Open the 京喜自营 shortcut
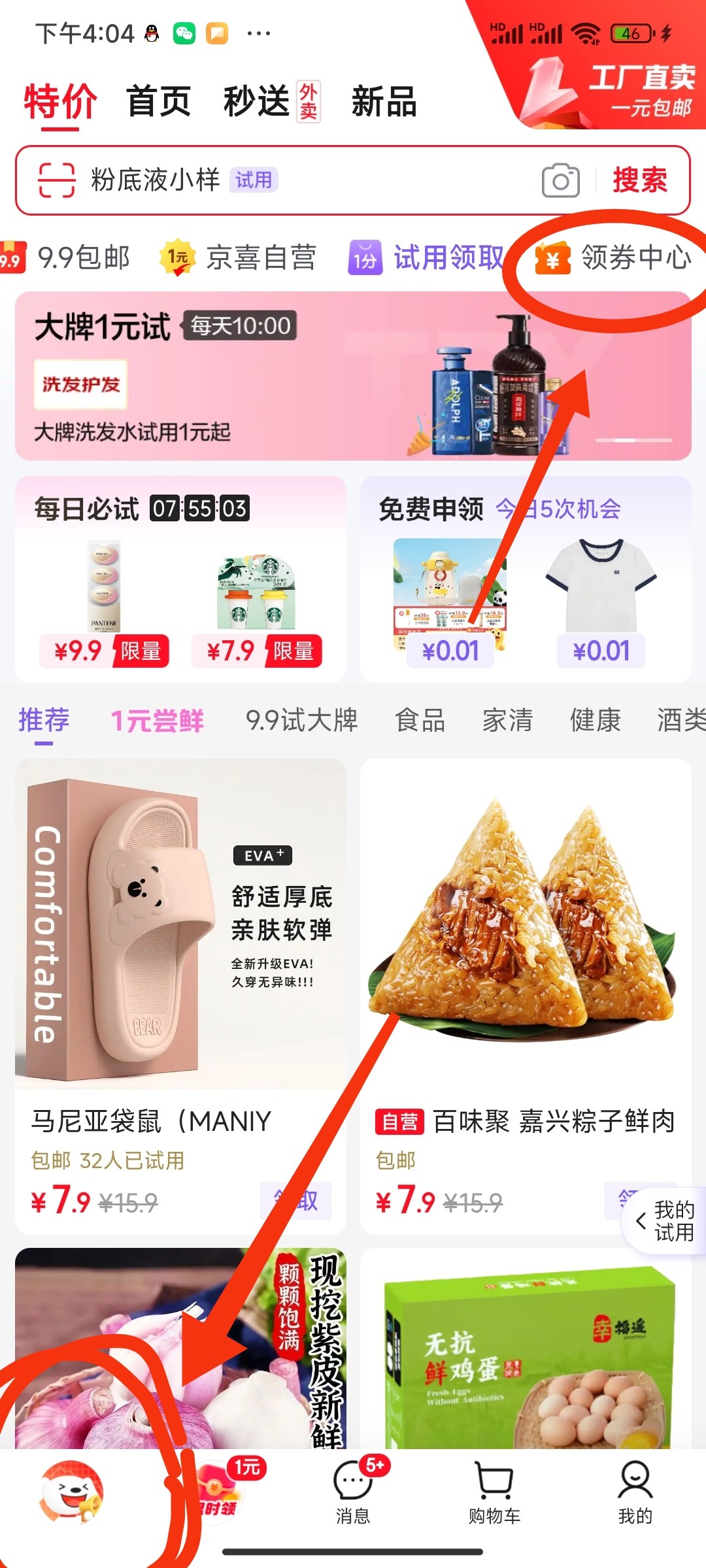The height and width of the screenshot is (1568, 706). pos(239,257)
